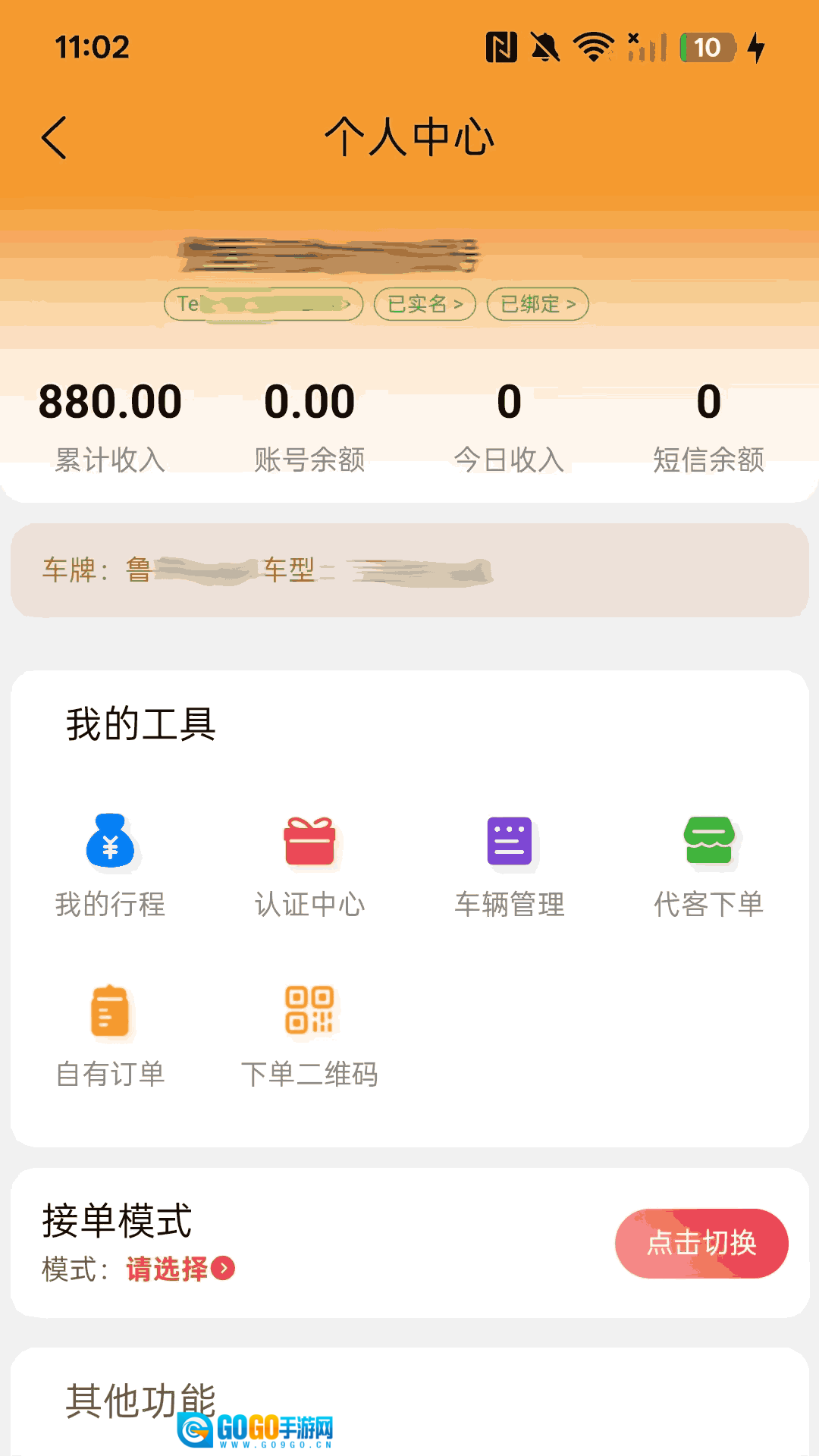This screenshot has height=1456, width=819.
Task: Show the 下单二维码
Action: (309, 1035)
